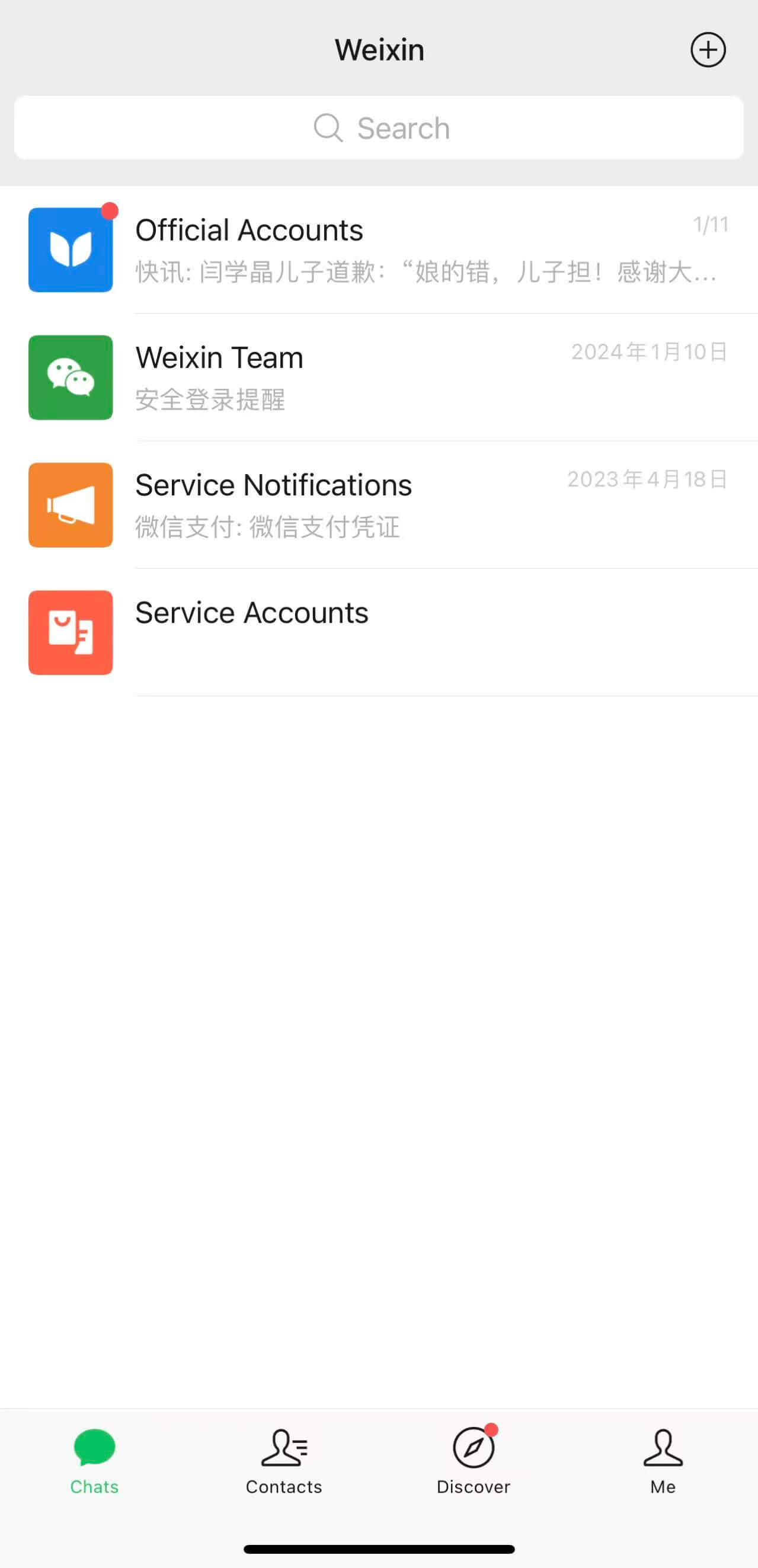Viewport: 758px width, 1568px height.
Task: Open Official Accounts unread badge
Action: tap(110, 210)
